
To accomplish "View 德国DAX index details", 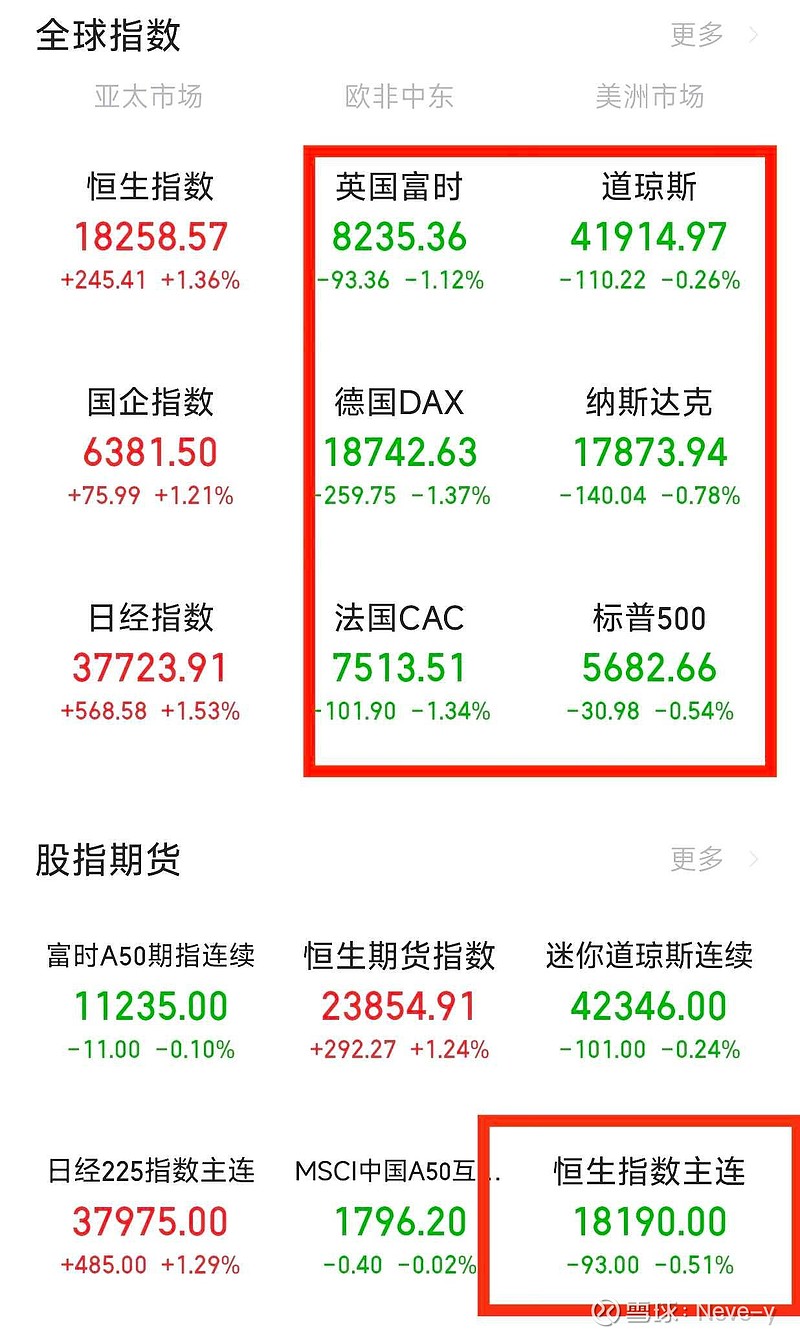I will coord(400,447).
